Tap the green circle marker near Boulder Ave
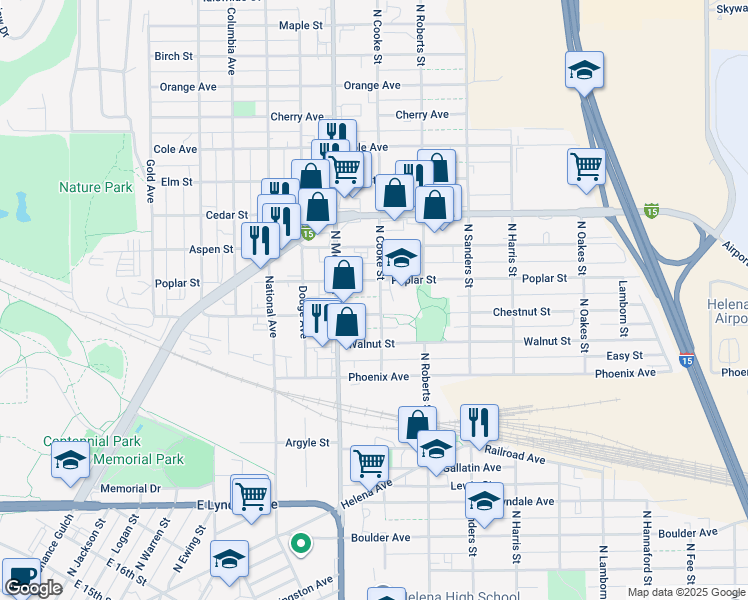This screenshot has height=600, width=748. click(298, 545)
